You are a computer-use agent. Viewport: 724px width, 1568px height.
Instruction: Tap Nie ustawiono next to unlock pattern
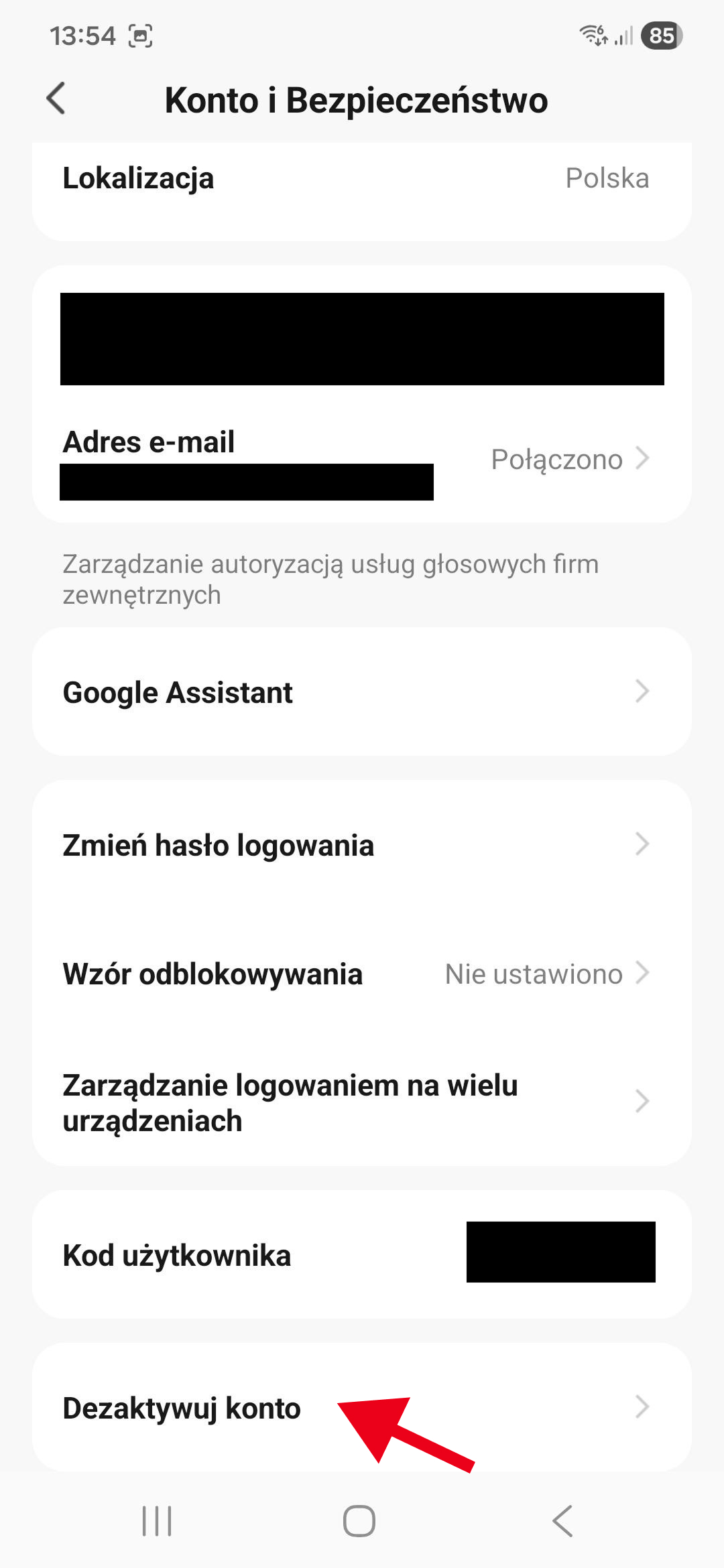click(x=534, y=974)
